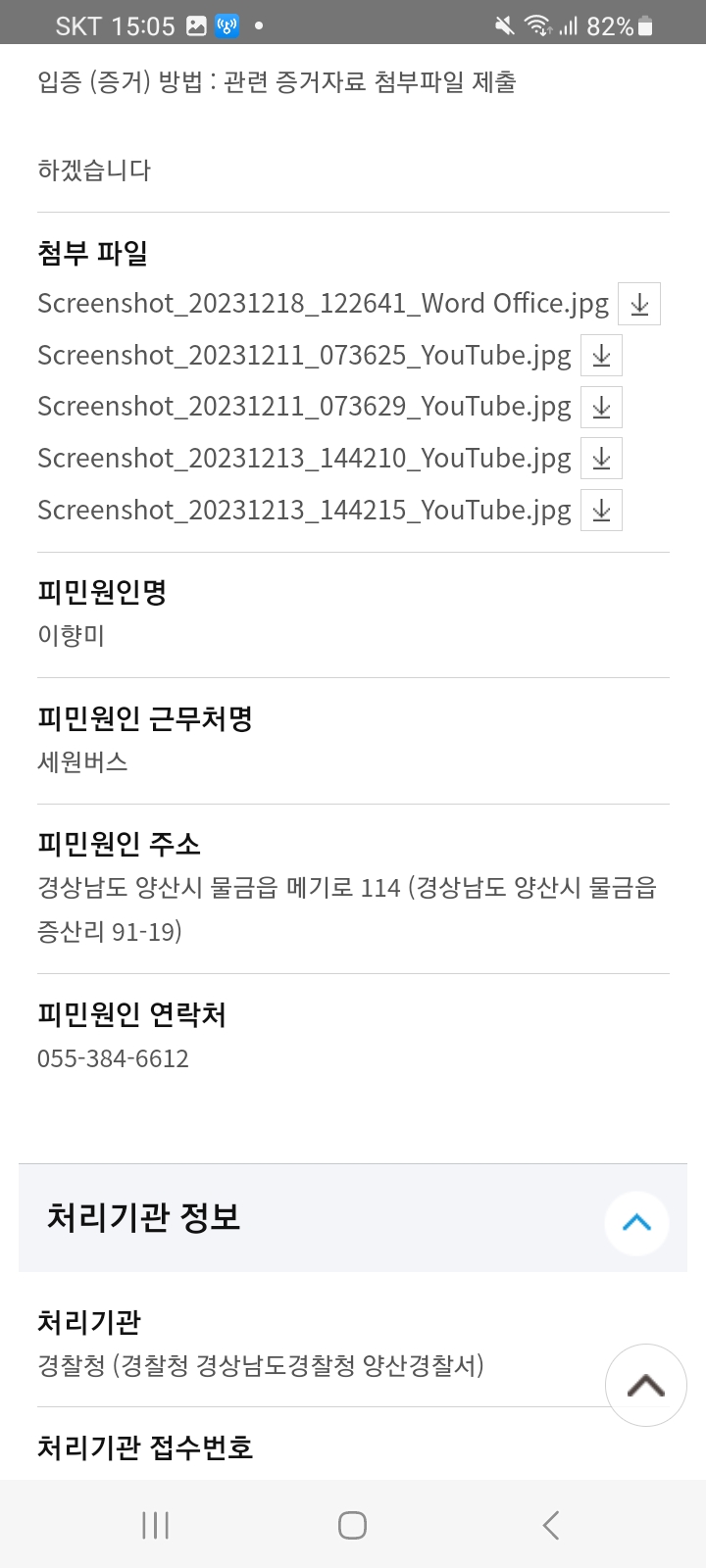Go back with the system back button

[x=550, y=1525]
